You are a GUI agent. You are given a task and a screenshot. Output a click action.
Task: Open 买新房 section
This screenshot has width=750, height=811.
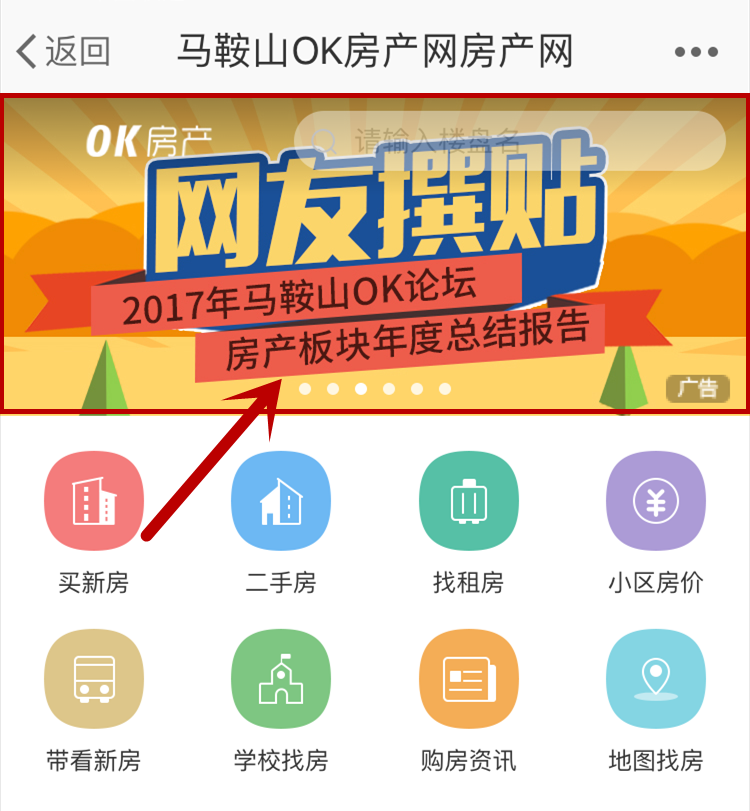[94, 501]
